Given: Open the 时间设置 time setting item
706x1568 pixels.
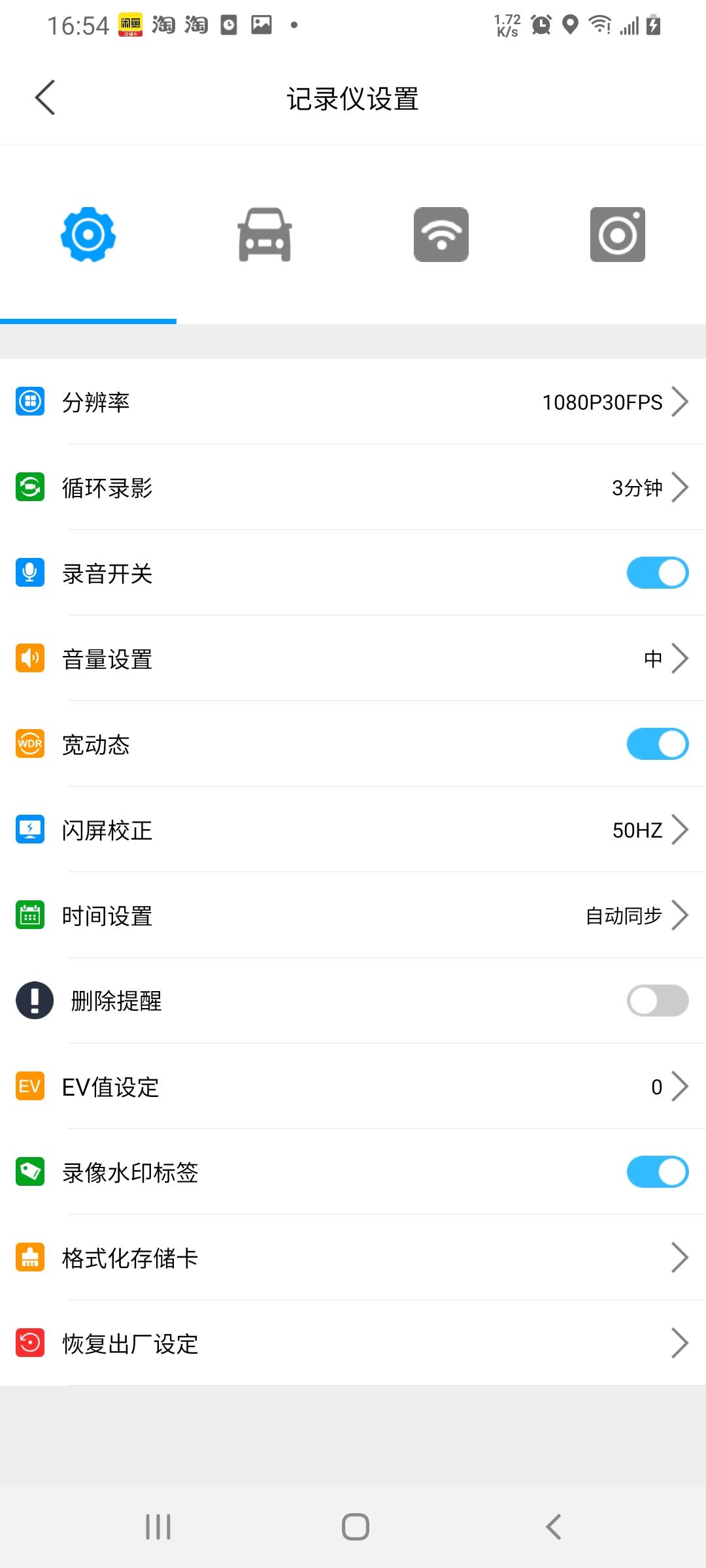Looking at the screenshot, I should coord(353,915).
